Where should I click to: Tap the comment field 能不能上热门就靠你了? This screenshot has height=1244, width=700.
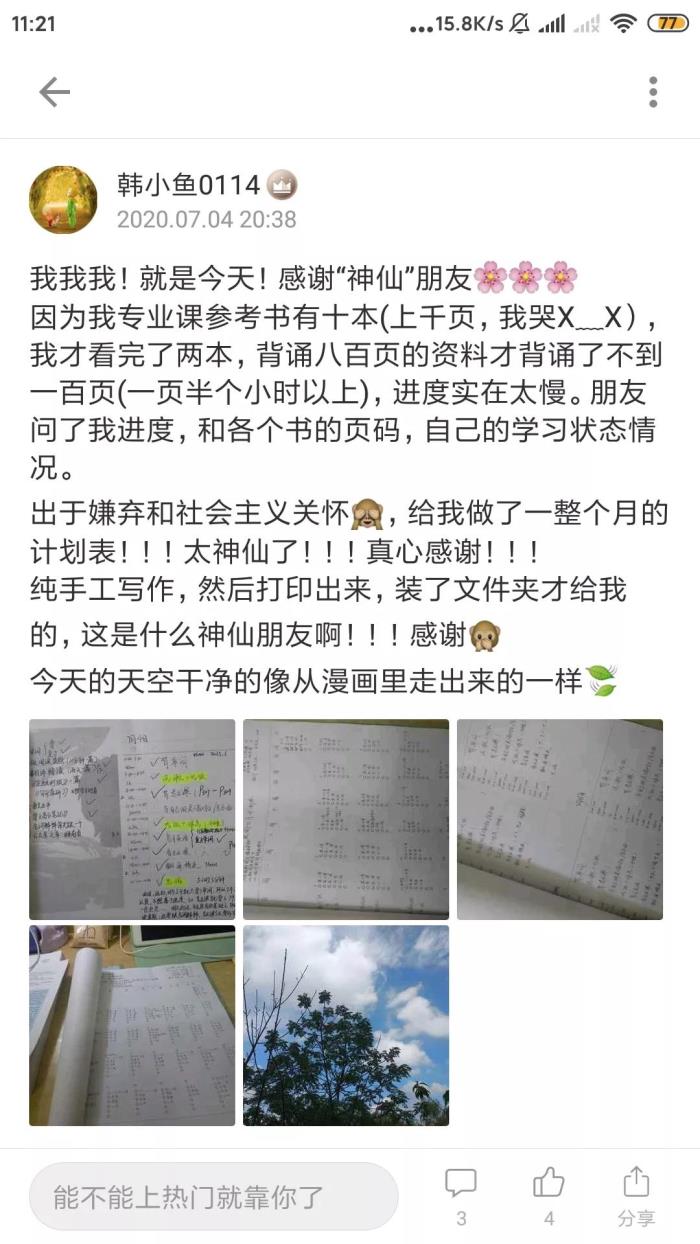[x=213, y=1196]
